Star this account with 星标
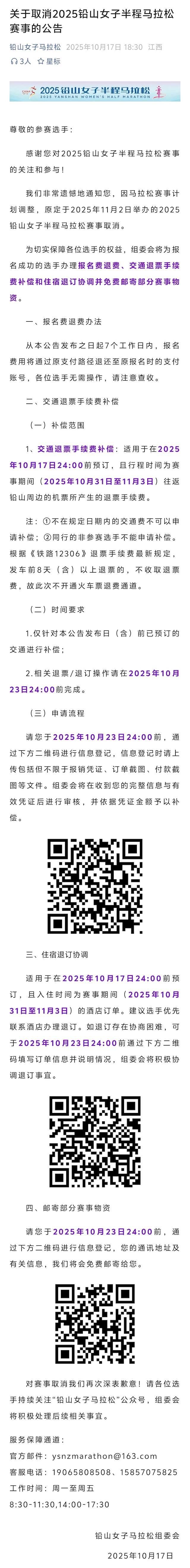This screenshot has width=190, height=1568. point(49,61)
